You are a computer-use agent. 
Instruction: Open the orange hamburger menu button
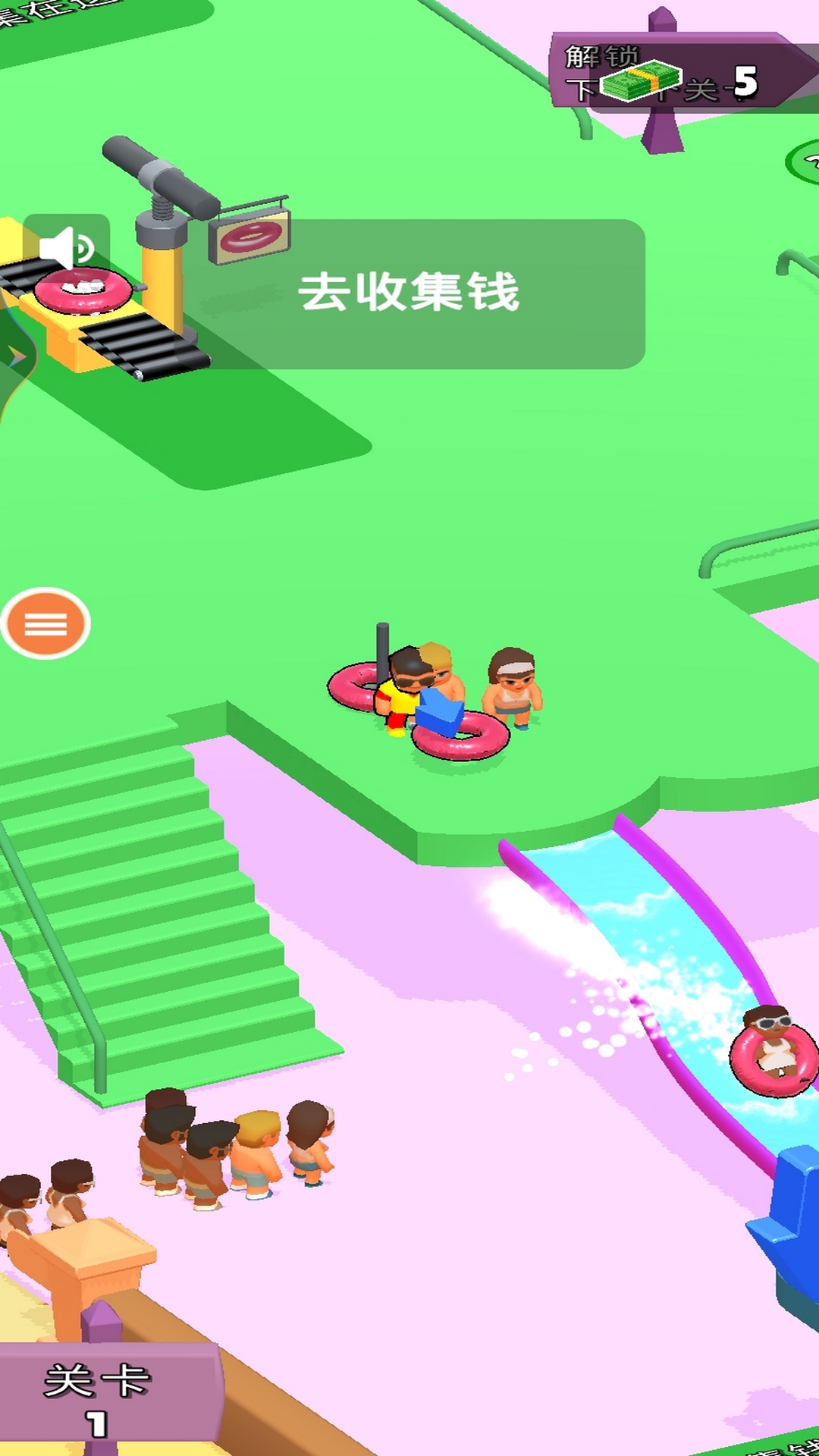click(45, 623)
